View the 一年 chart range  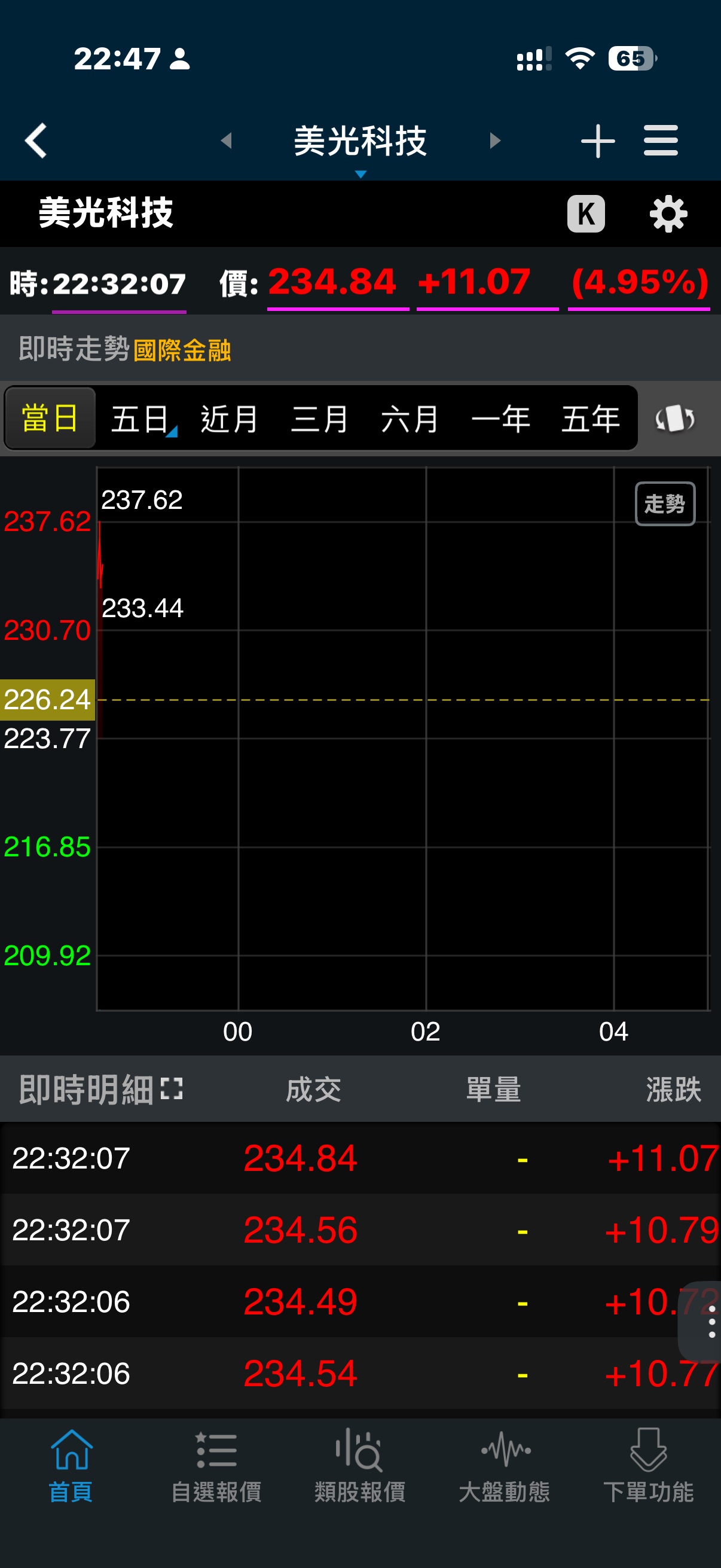pyautogui.click(x=500, y=418)
